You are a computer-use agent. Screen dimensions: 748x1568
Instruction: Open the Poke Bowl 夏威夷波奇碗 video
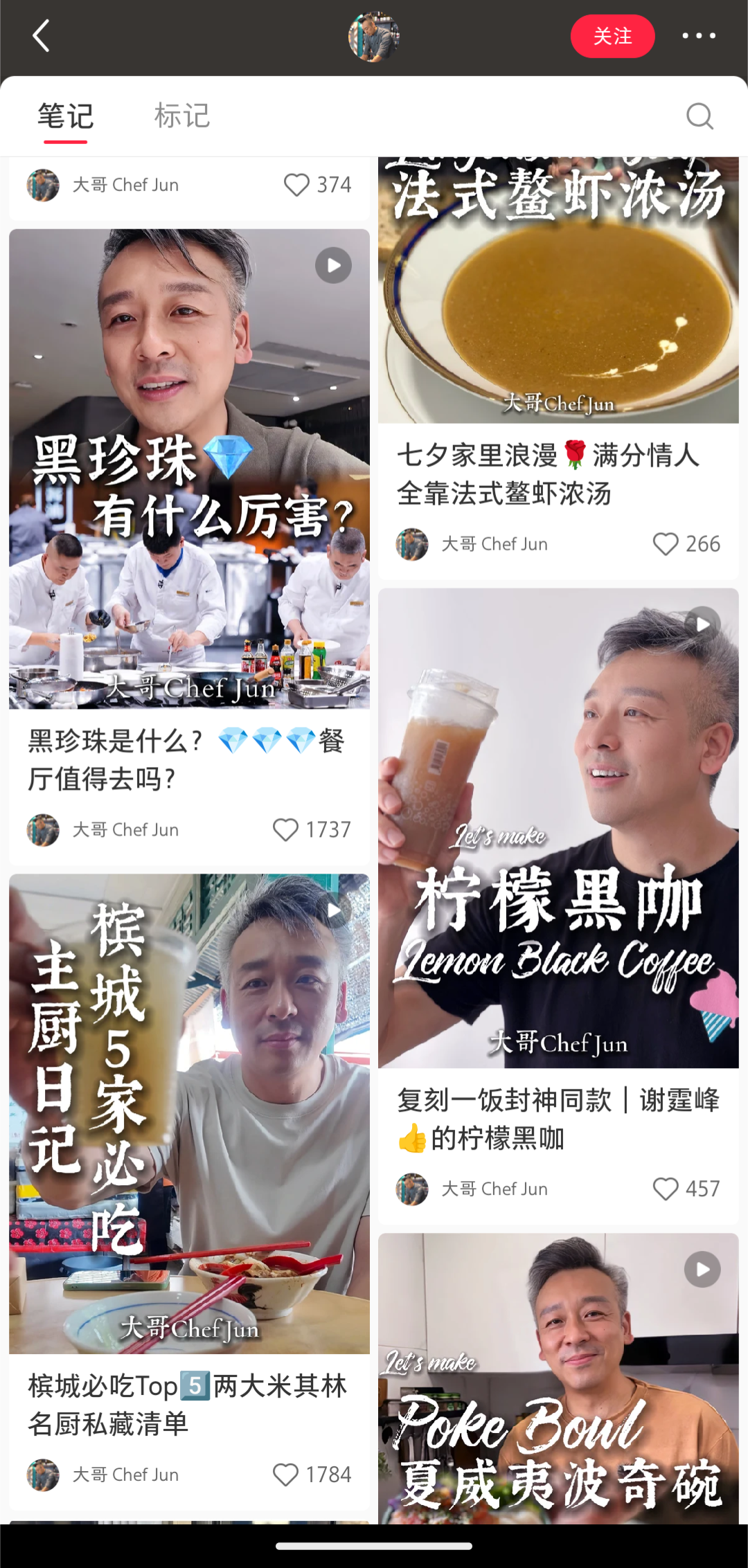click(x=558, y=1378)
